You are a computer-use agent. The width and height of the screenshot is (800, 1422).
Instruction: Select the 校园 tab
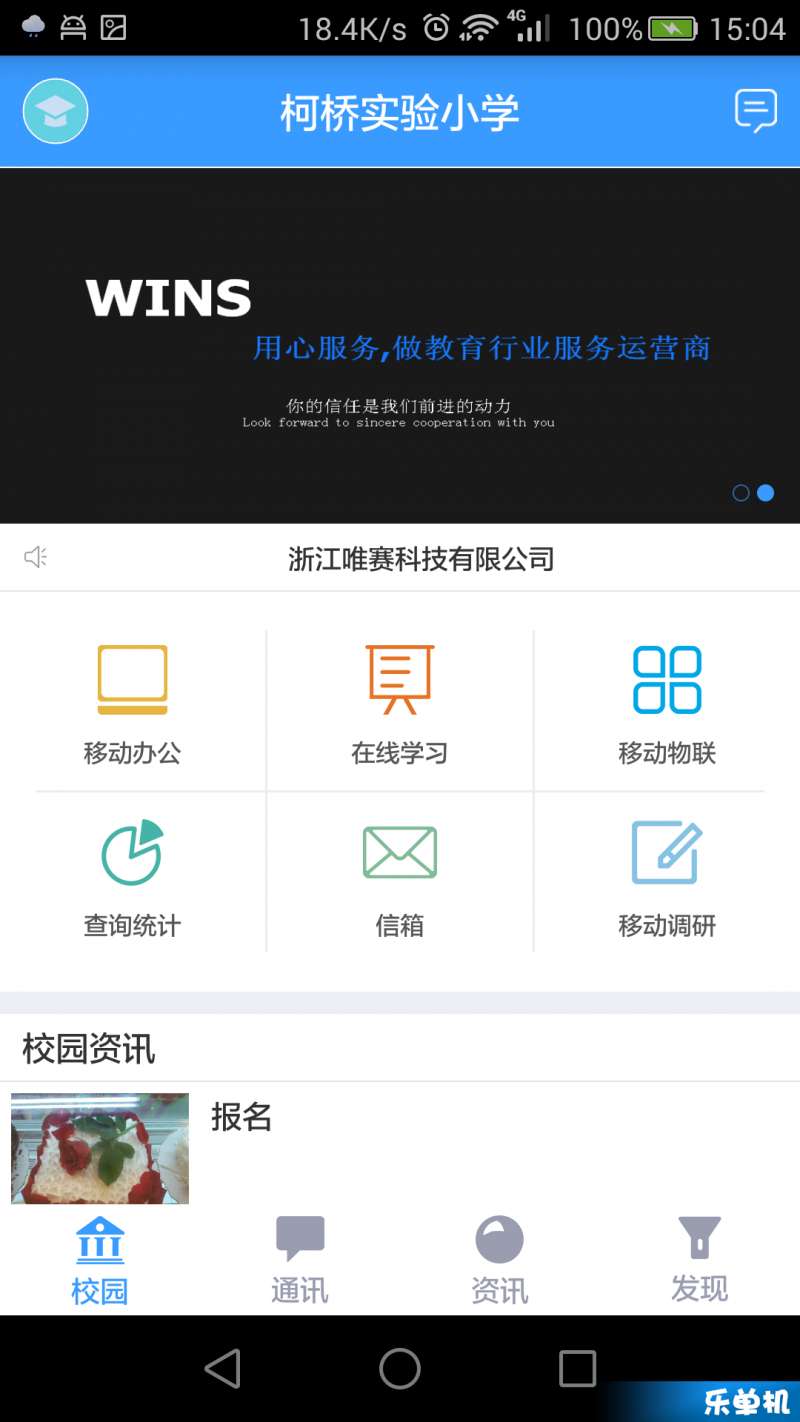(100, 1261)
